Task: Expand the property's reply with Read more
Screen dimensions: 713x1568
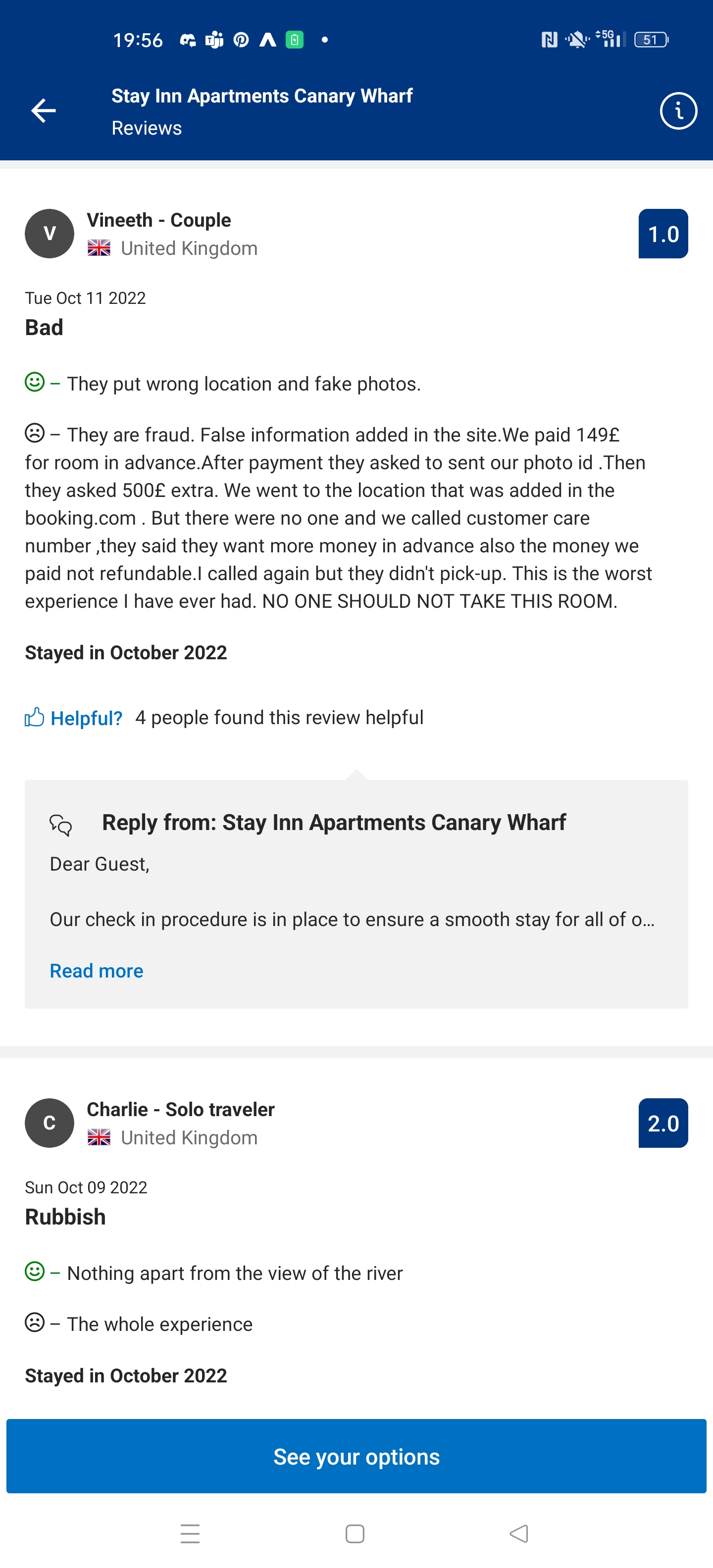Action: click(96, 970)
